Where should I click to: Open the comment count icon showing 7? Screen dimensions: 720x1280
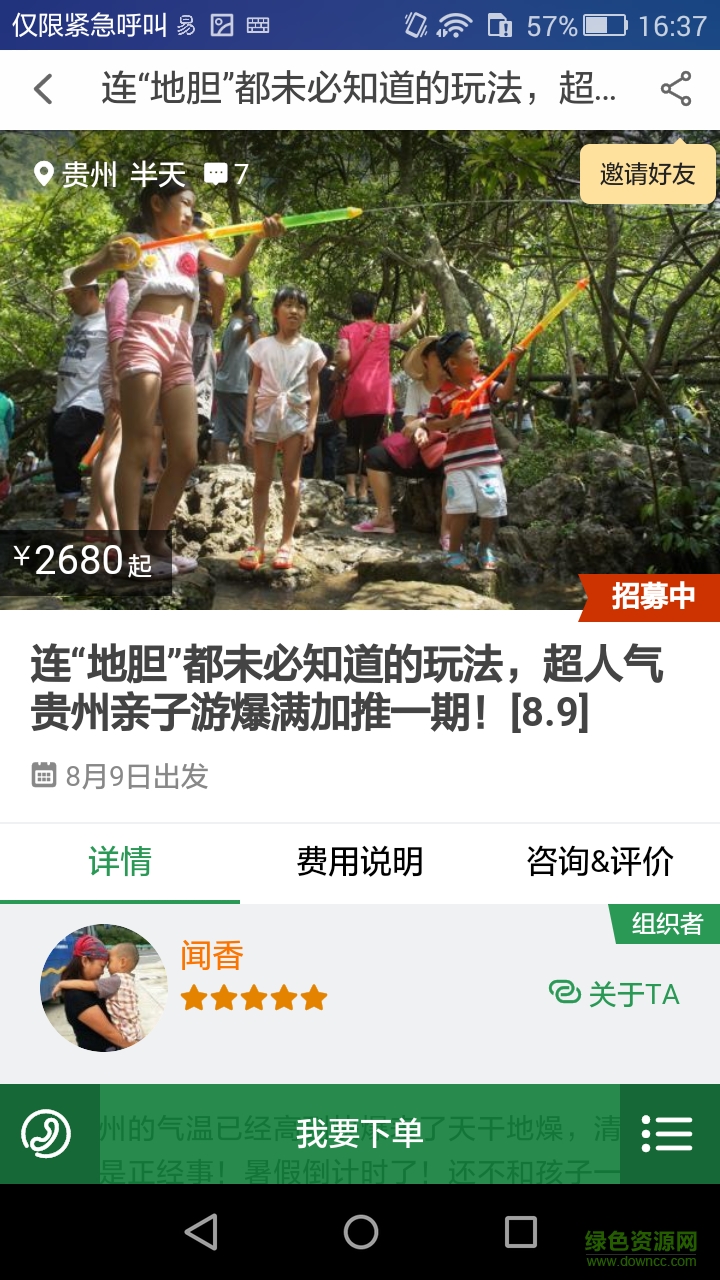(226, 175)
